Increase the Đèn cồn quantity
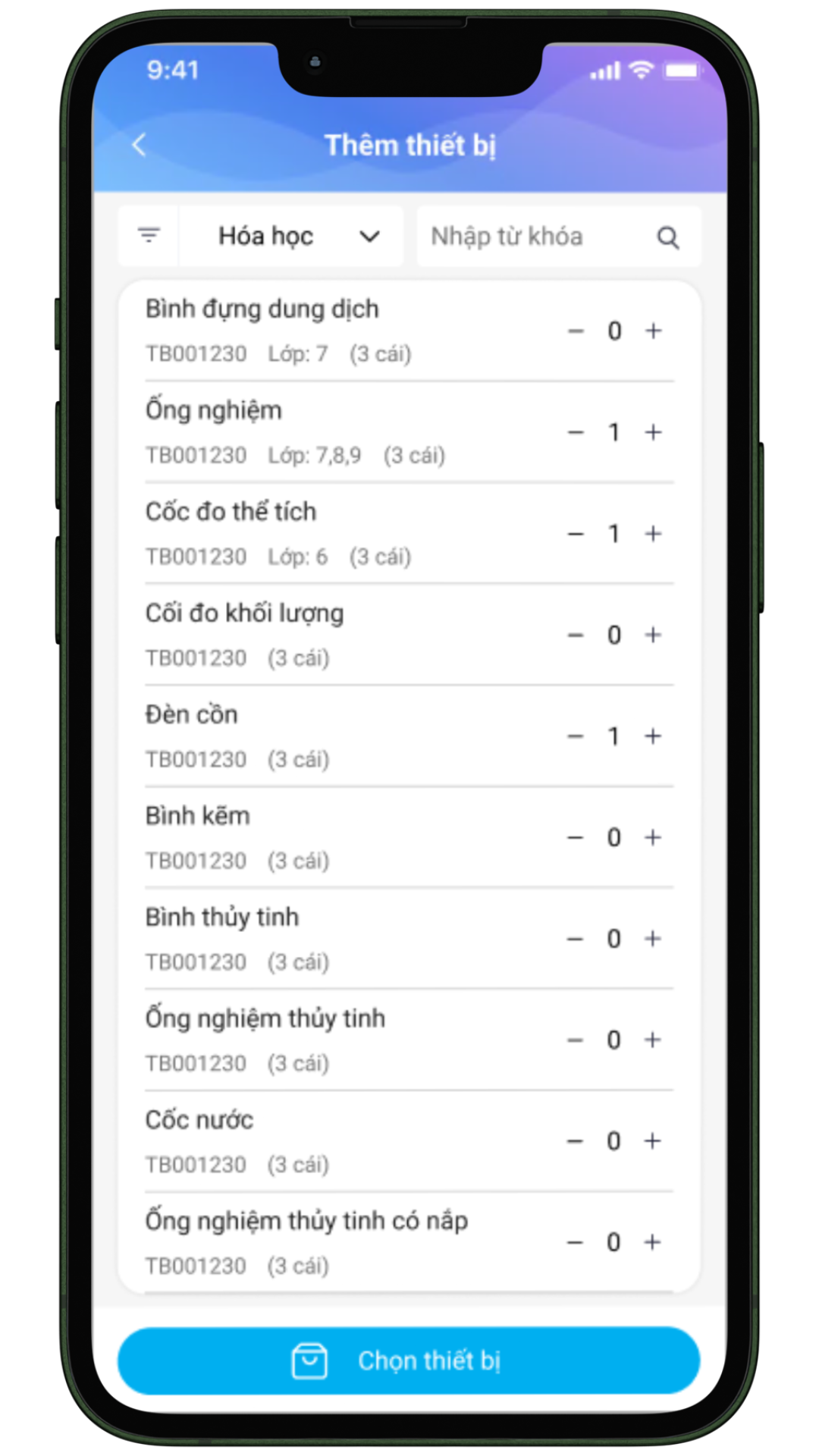The image size is (819, 1456). [x=654, y=736]
